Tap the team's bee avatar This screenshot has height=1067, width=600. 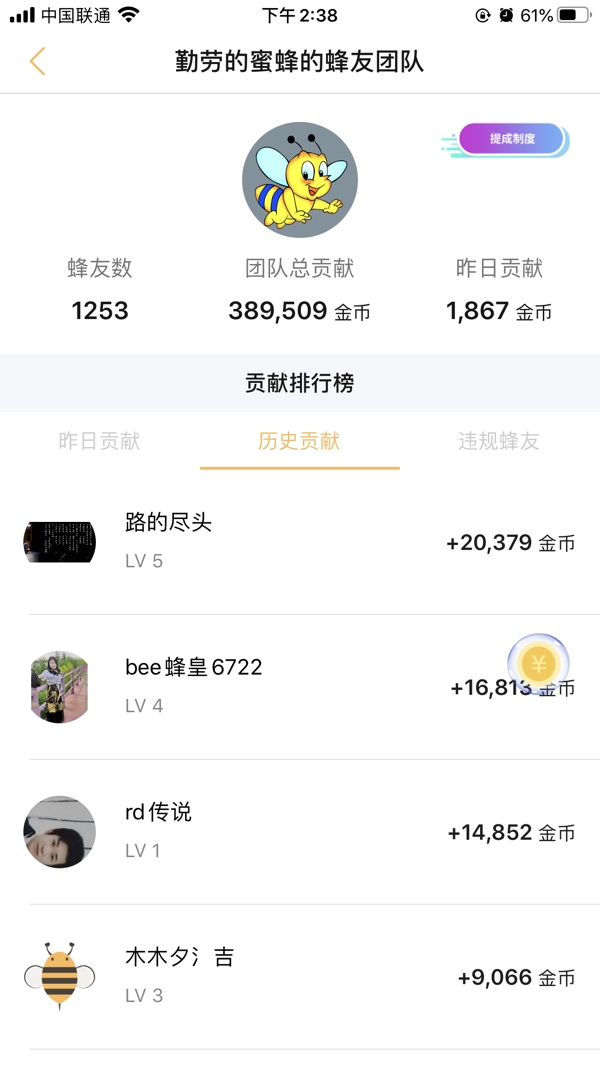point(299,180)
